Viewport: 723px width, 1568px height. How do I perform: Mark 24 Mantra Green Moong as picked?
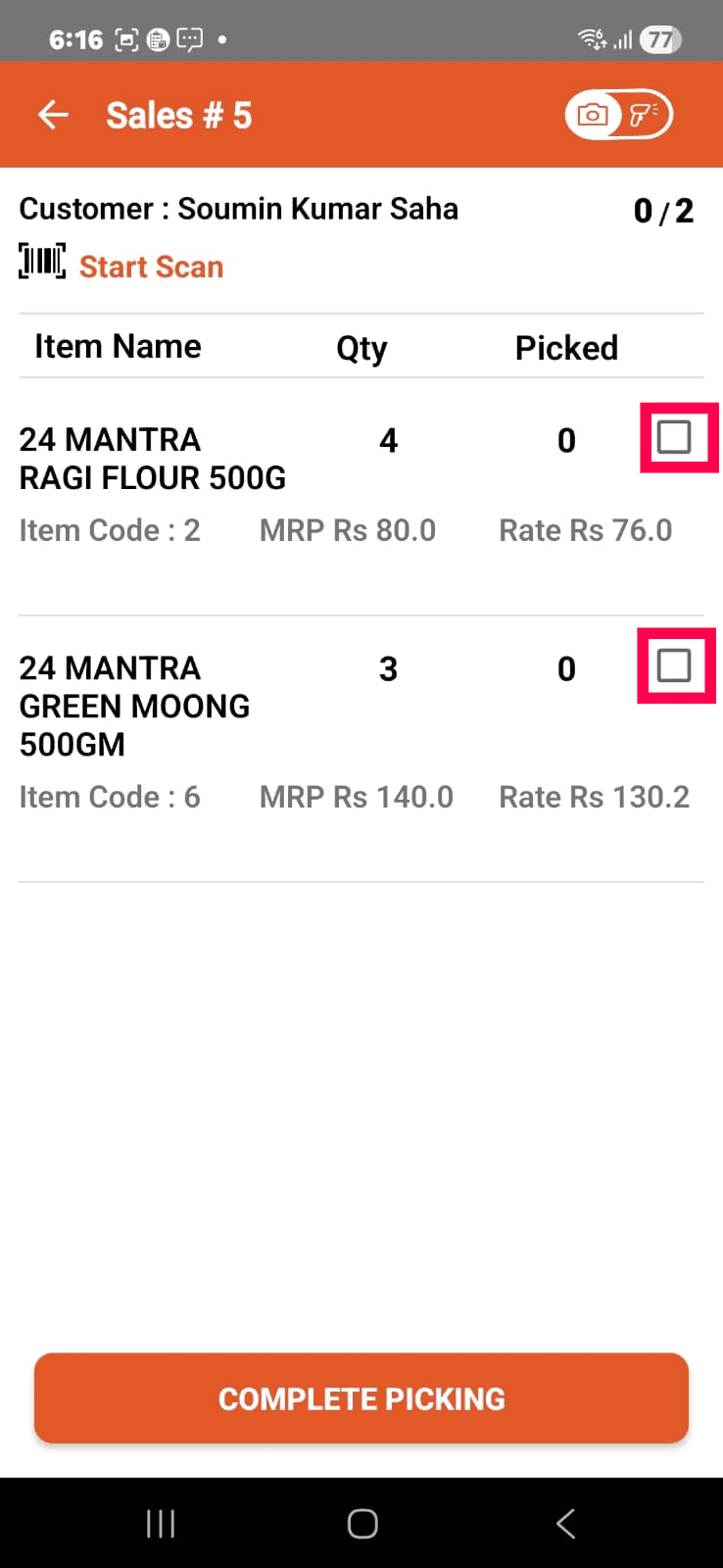pos(674,666)
